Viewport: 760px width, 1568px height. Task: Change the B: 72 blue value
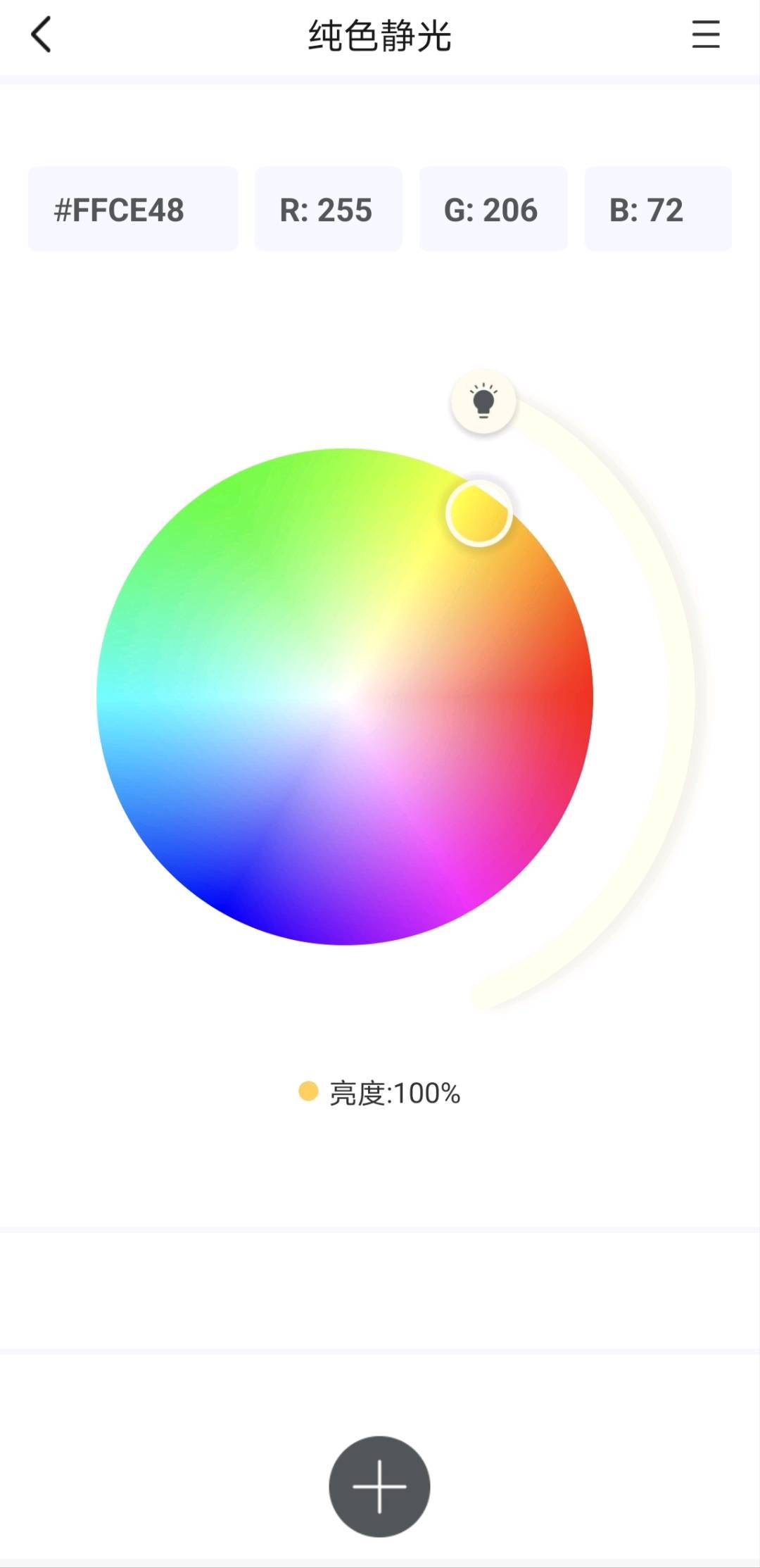[x=658, y=209]
